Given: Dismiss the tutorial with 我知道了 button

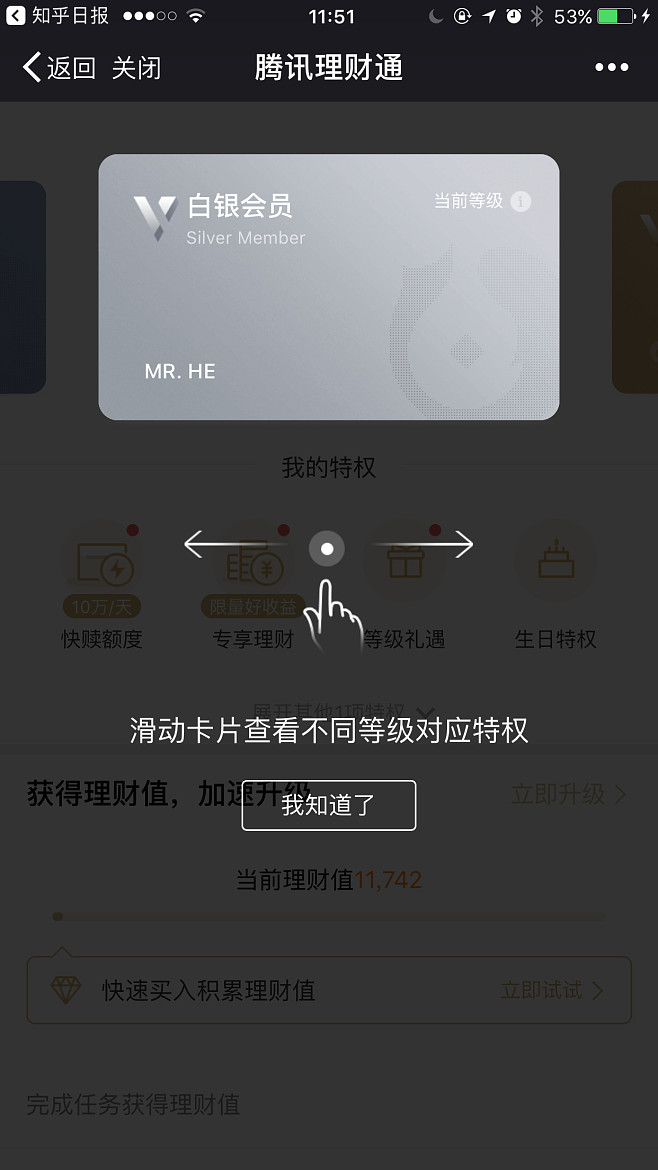Looking at the screenshot, I should 328,805.
